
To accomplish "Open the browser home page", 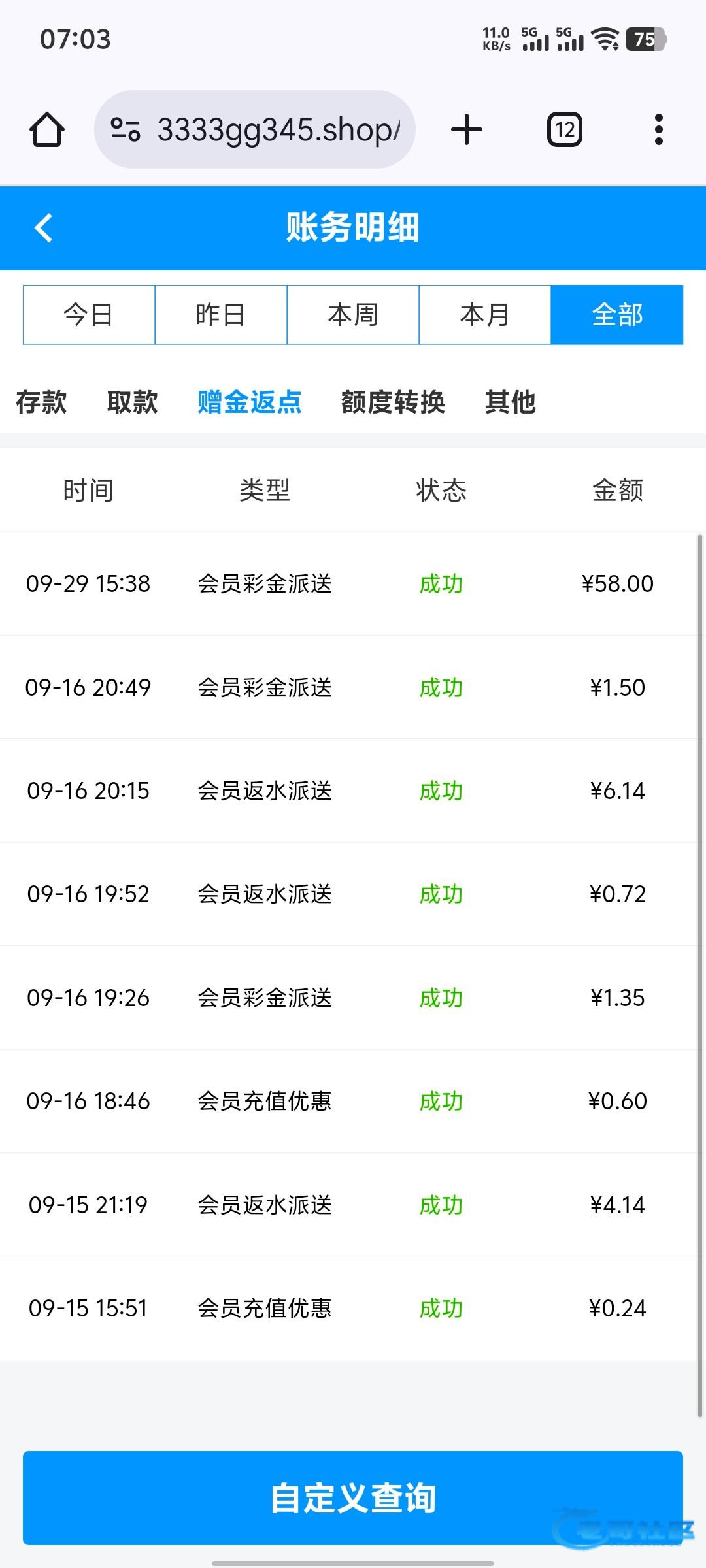I will pyautogui.click(x=47, y=129).
